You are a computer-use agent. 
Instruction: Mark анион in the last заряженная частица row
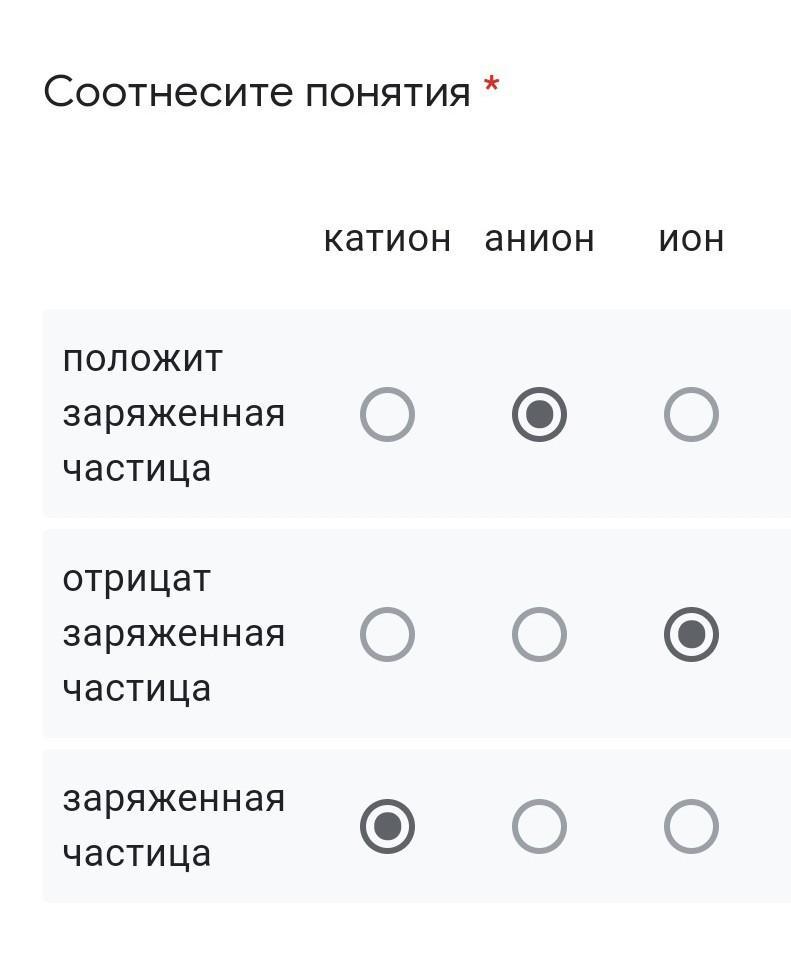tap(539, 826)
